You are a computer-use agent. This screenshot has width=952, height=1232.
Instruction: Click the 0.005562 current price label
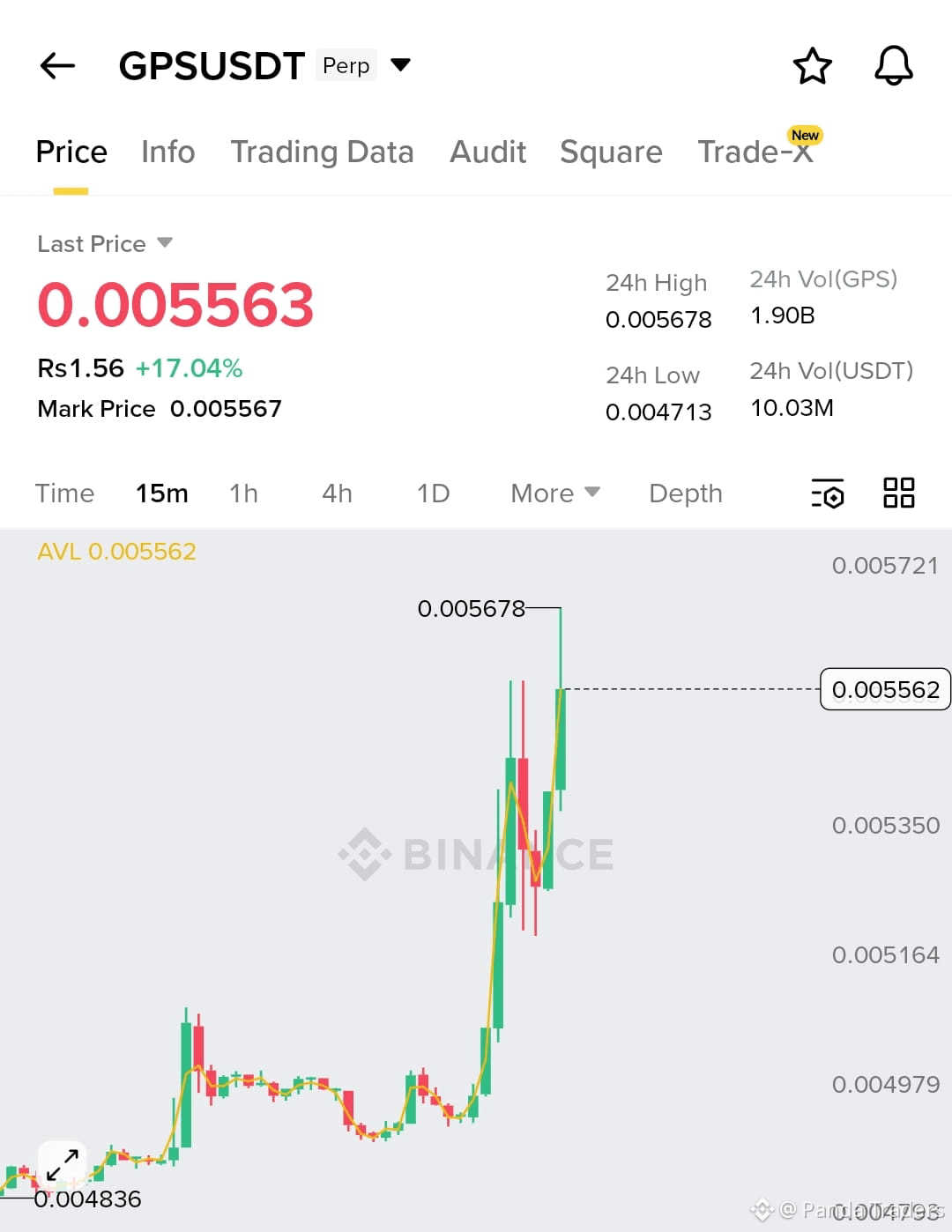(x=885, y=690)
